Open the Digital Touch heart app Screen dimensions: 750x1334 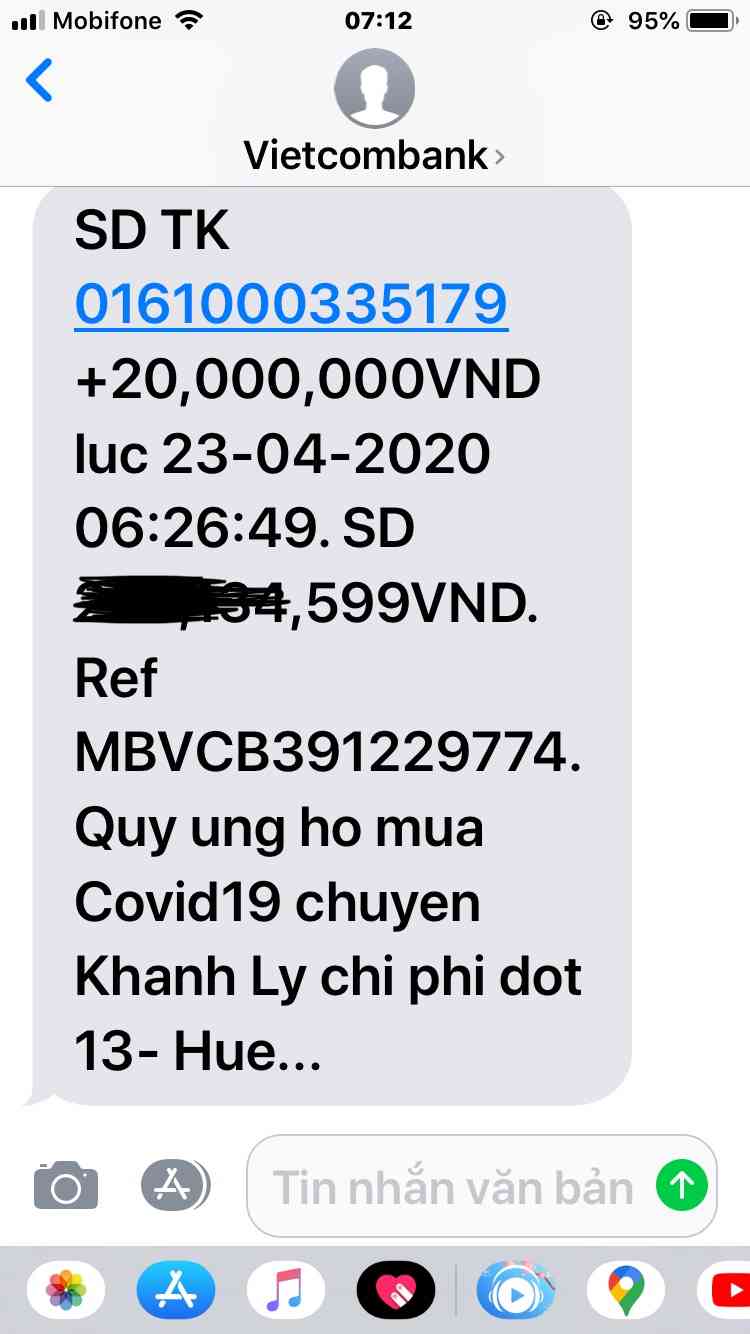click(396, 1291)
